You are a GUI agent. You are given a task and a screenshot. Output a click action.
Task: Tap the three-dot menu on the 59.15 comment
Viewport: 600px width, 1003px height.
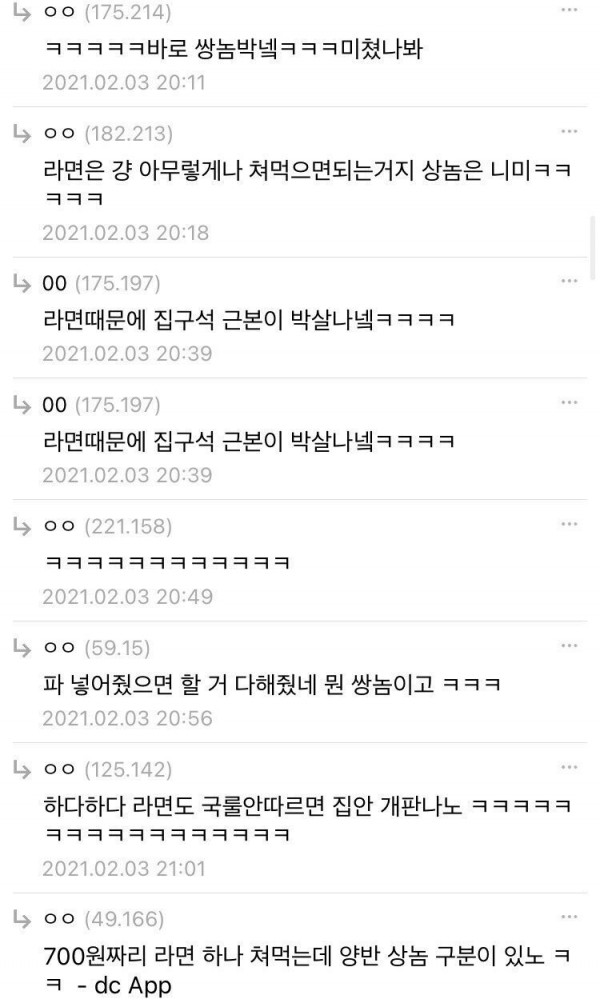tap(569, 645)
